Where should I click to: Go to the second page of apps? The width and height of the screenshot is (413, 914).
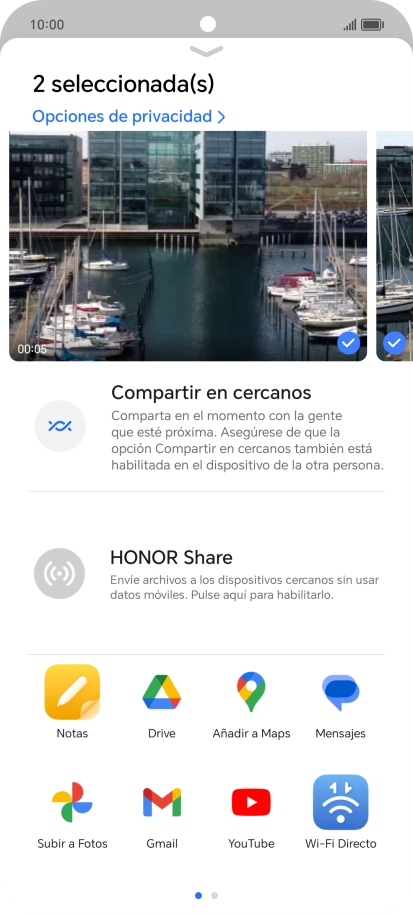[214, 895]
